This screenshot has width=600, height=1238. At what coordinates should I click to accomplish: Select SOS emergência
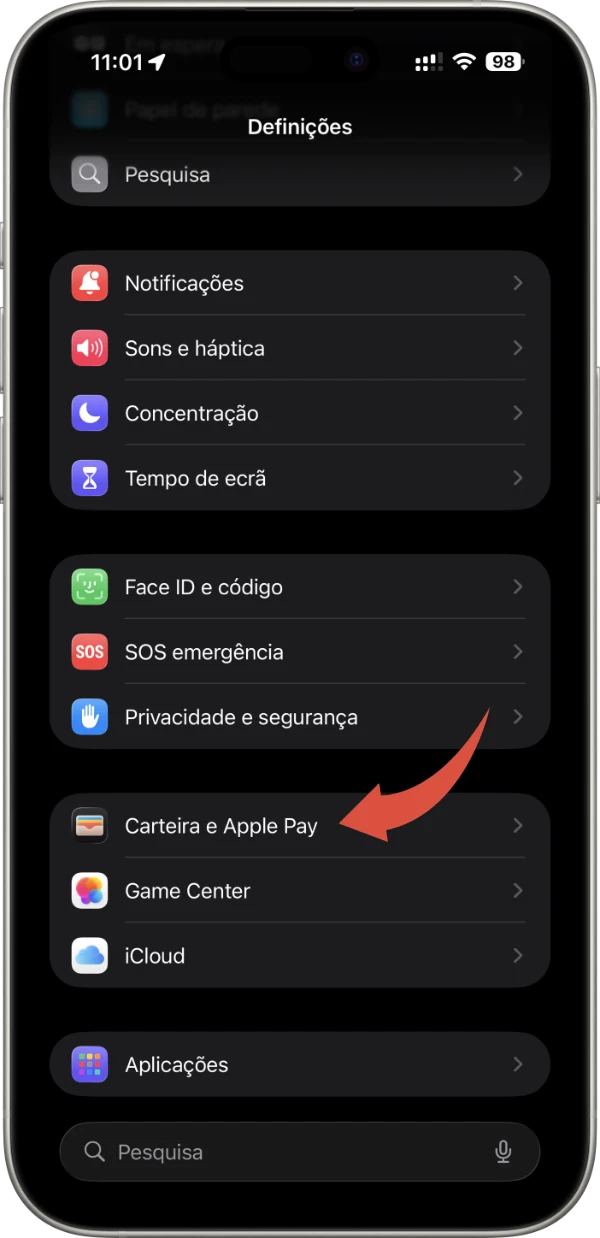click(x=300, y=652)
